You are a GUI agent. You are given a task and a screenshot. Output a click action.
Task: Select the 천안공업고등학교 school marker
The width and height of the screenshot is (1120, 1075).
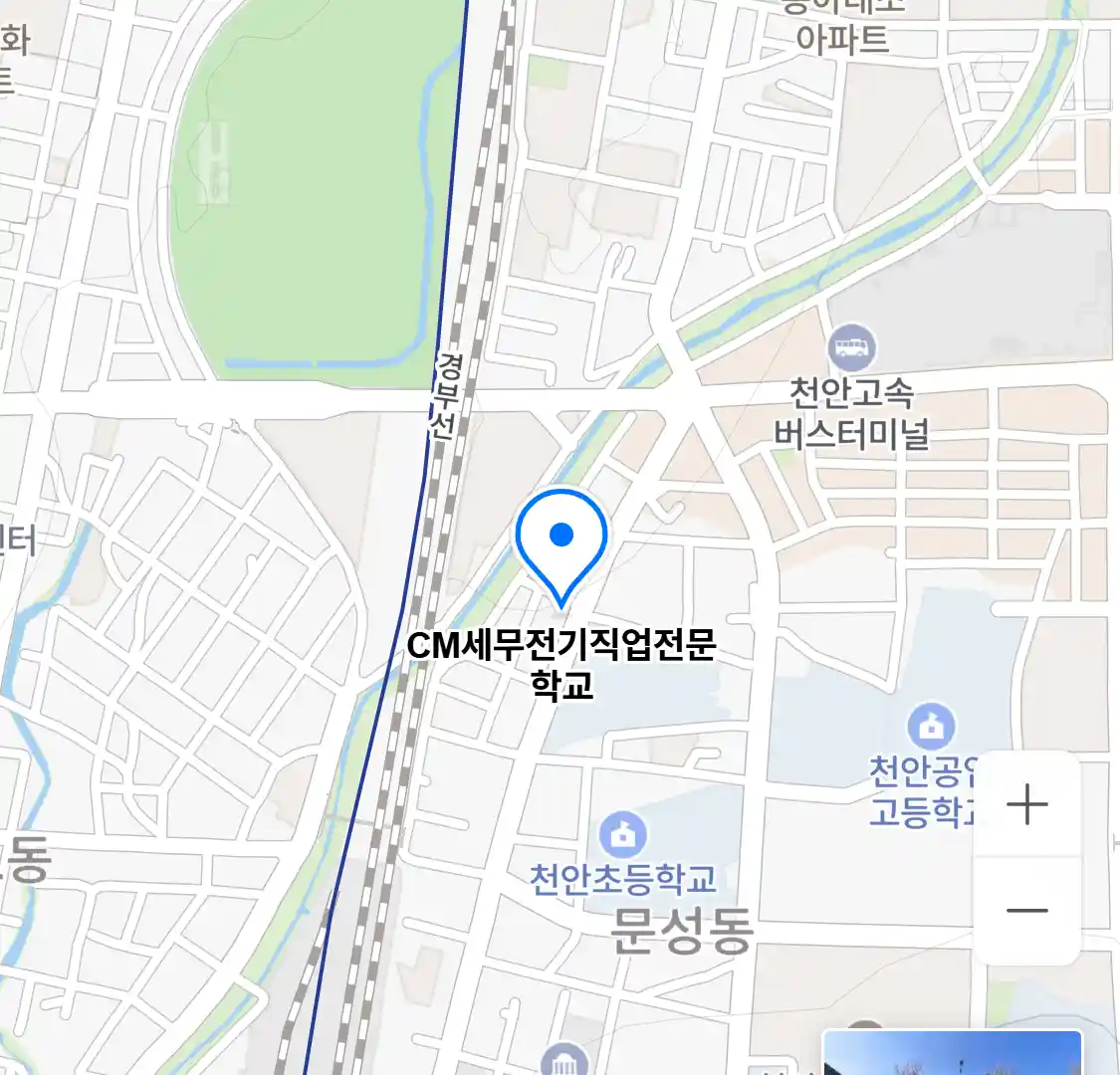coord(931,728)
